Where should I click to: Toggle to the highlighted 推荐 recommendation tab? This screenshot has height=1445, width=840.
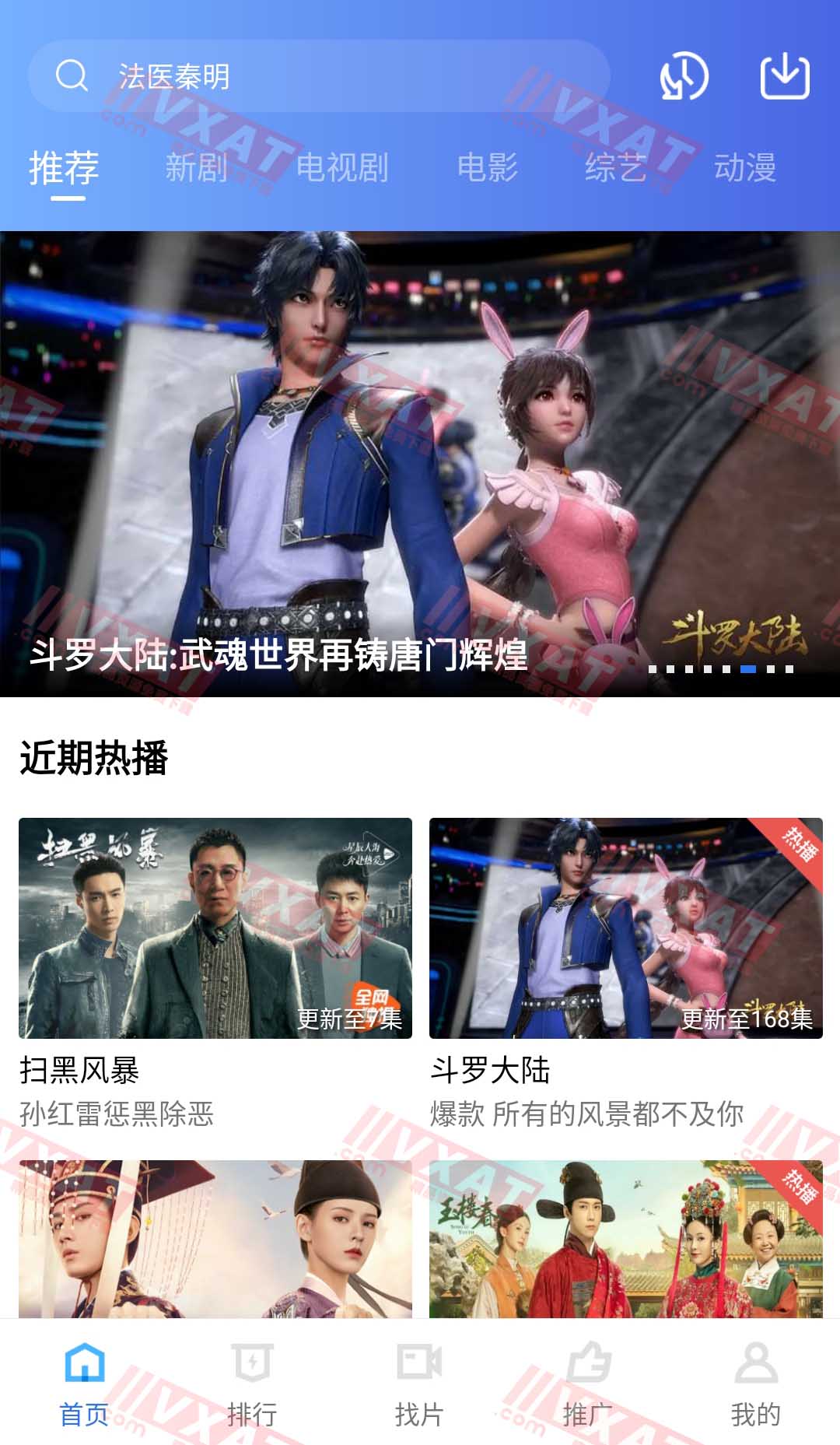(x=62, y=167)
